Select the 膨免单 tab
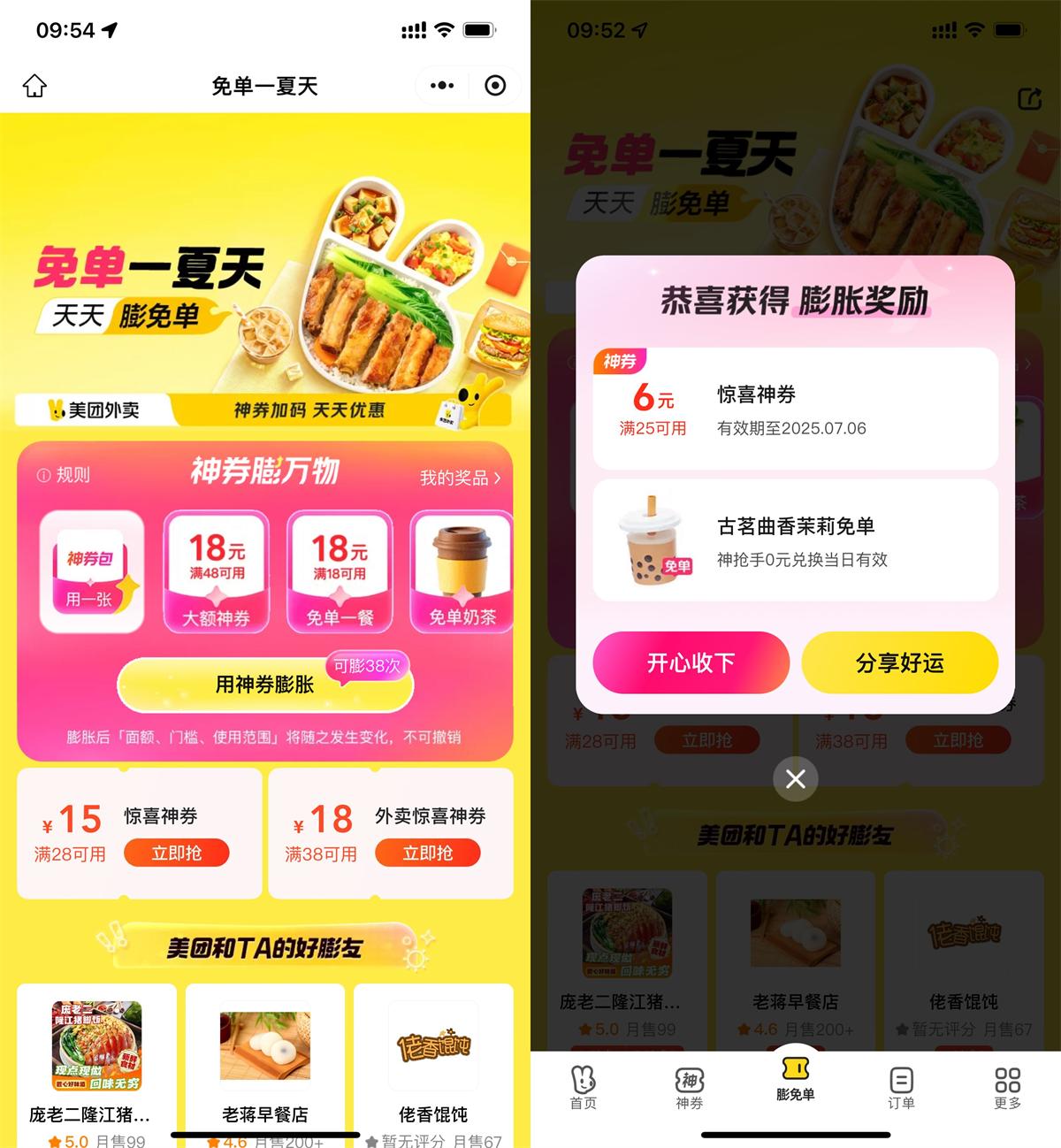 (795, 1079)
